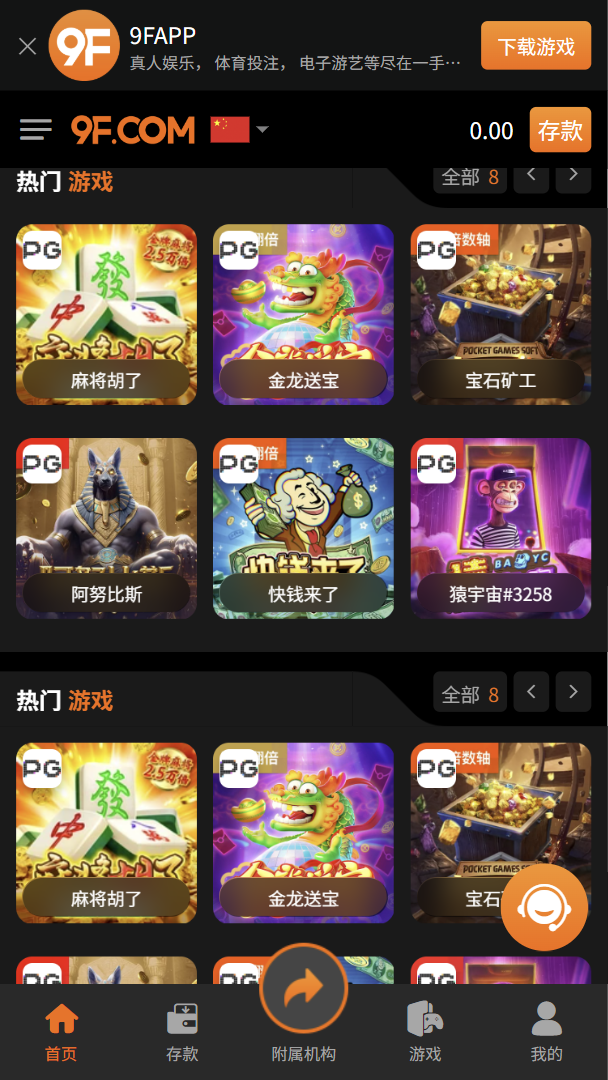
Task: Tap the 下载游戏 download button
Action: [x=536, y=46]
